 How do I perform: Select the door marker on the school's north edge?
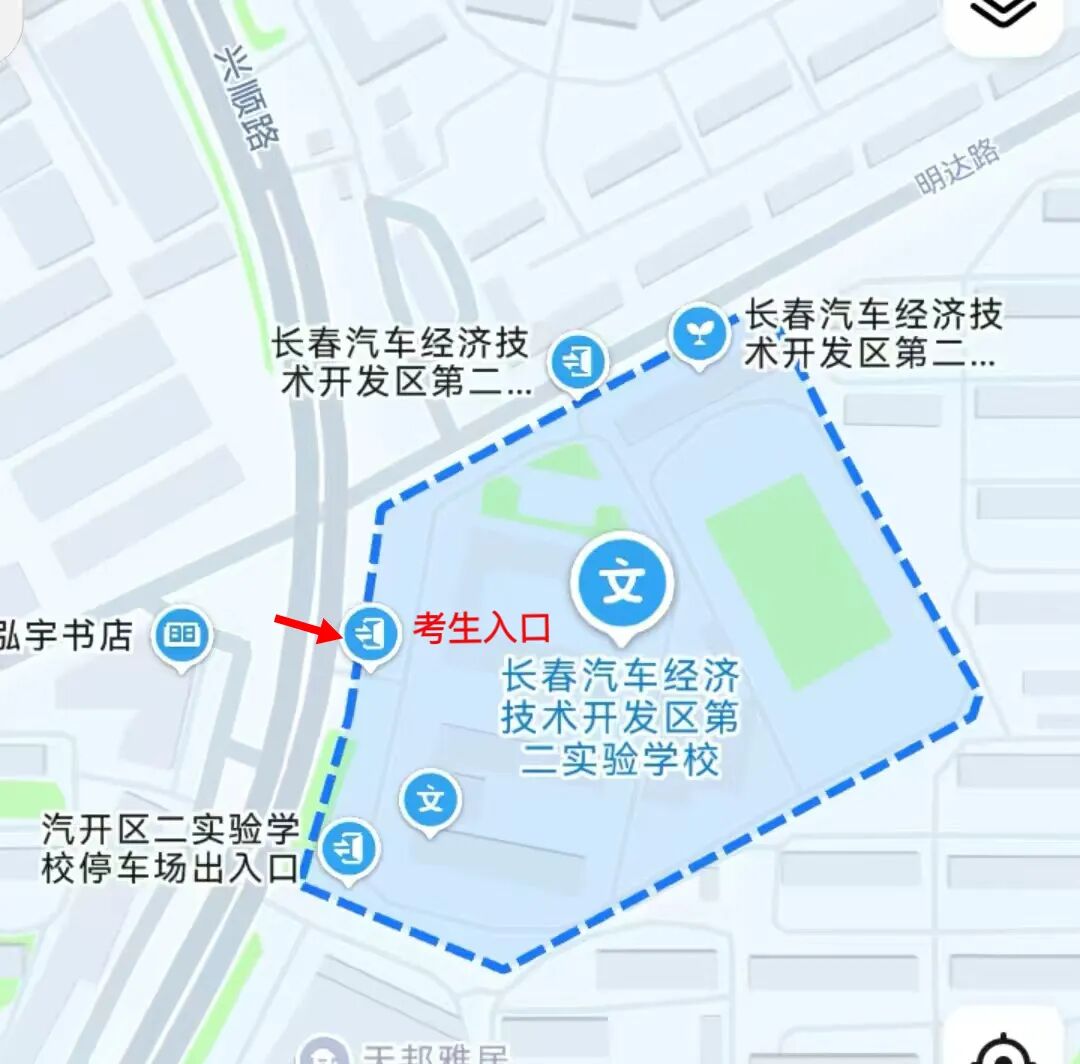coord(578,362)
